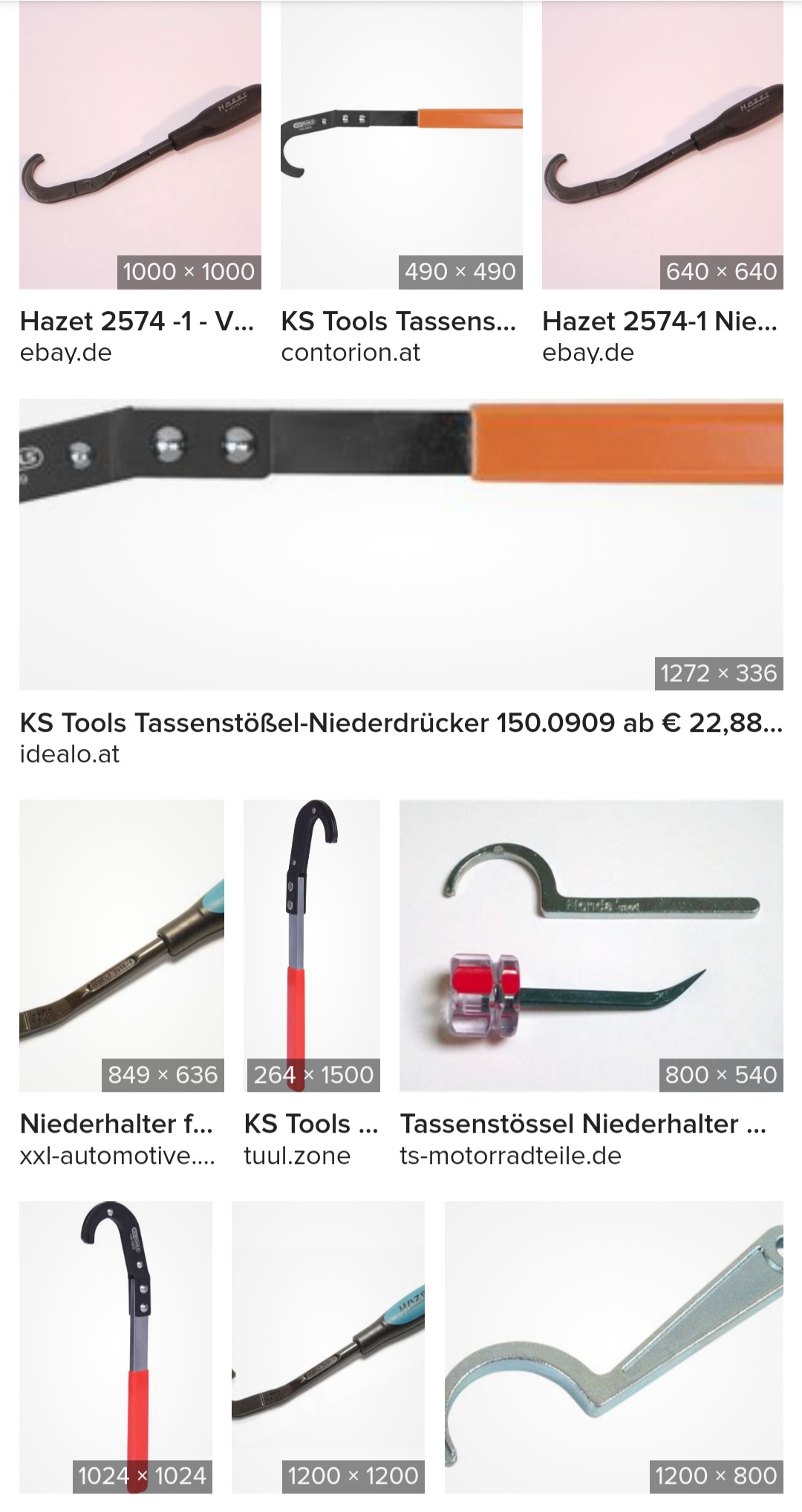
Task: Open the Niederhalter result from xxl-automotive
Action: (x=122, y=946)
